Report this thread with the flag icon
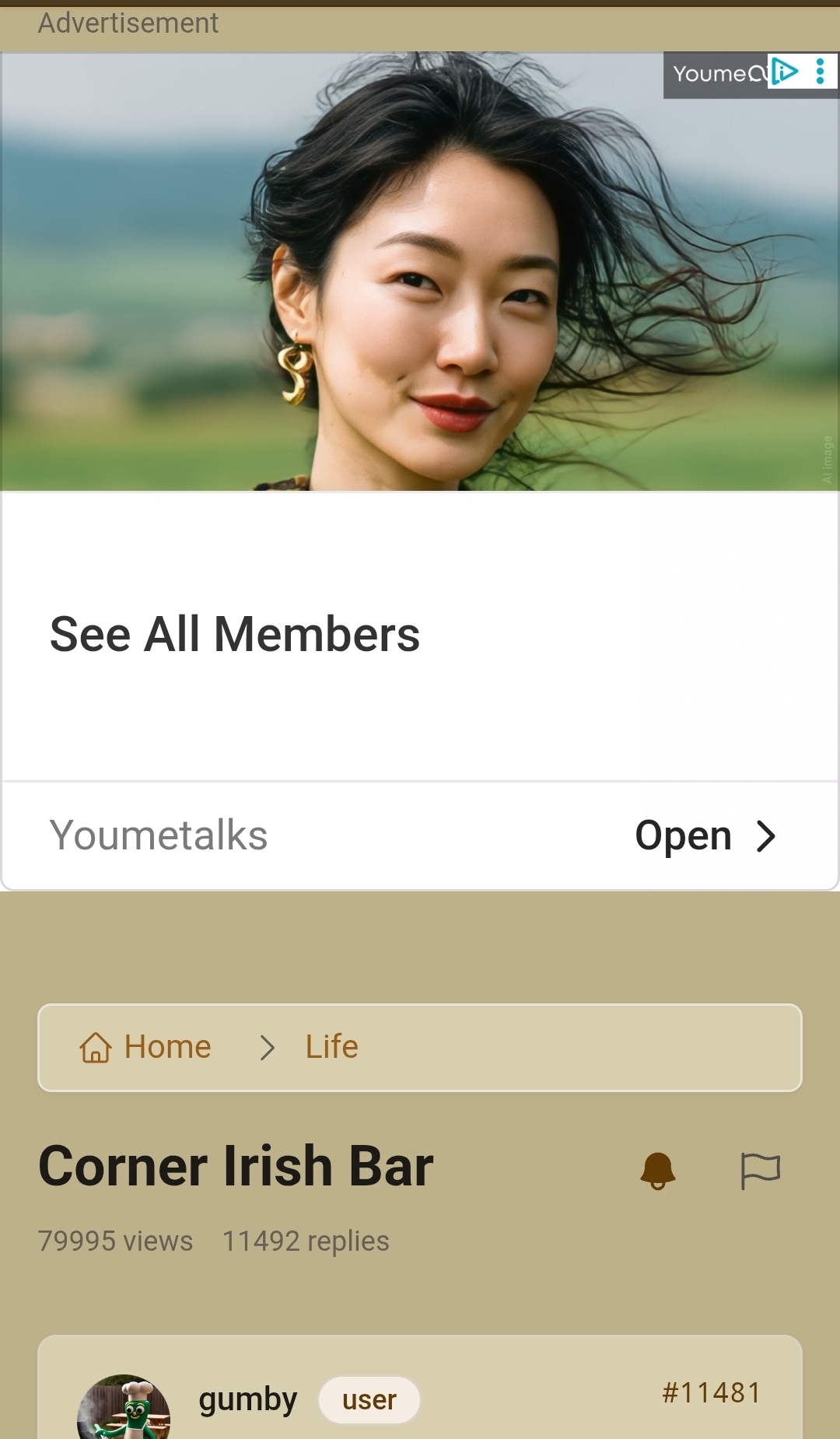This screenshot has height=1439, width=840. pyautogui.click(x=760, y=1170)
